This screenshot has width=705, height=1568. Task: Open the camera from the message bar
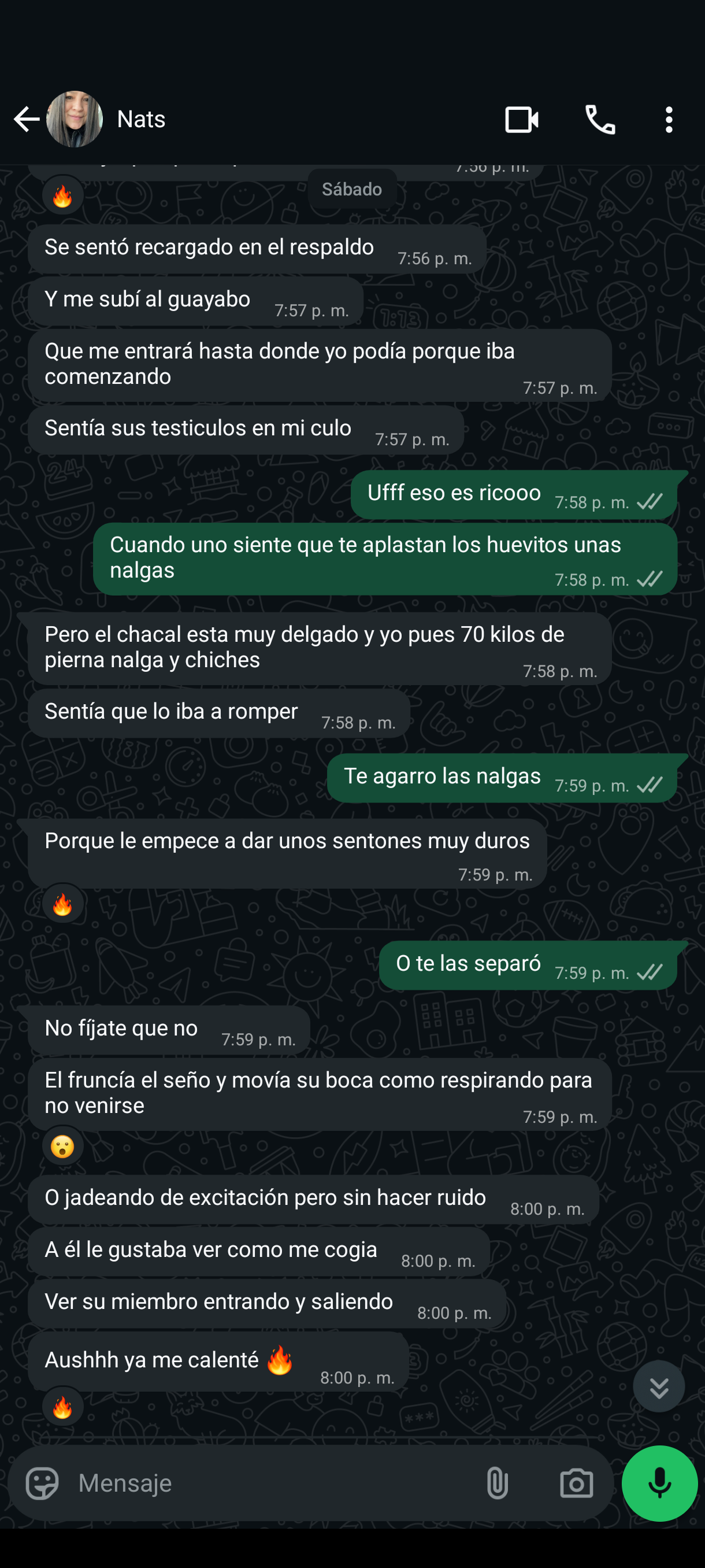576,1484
